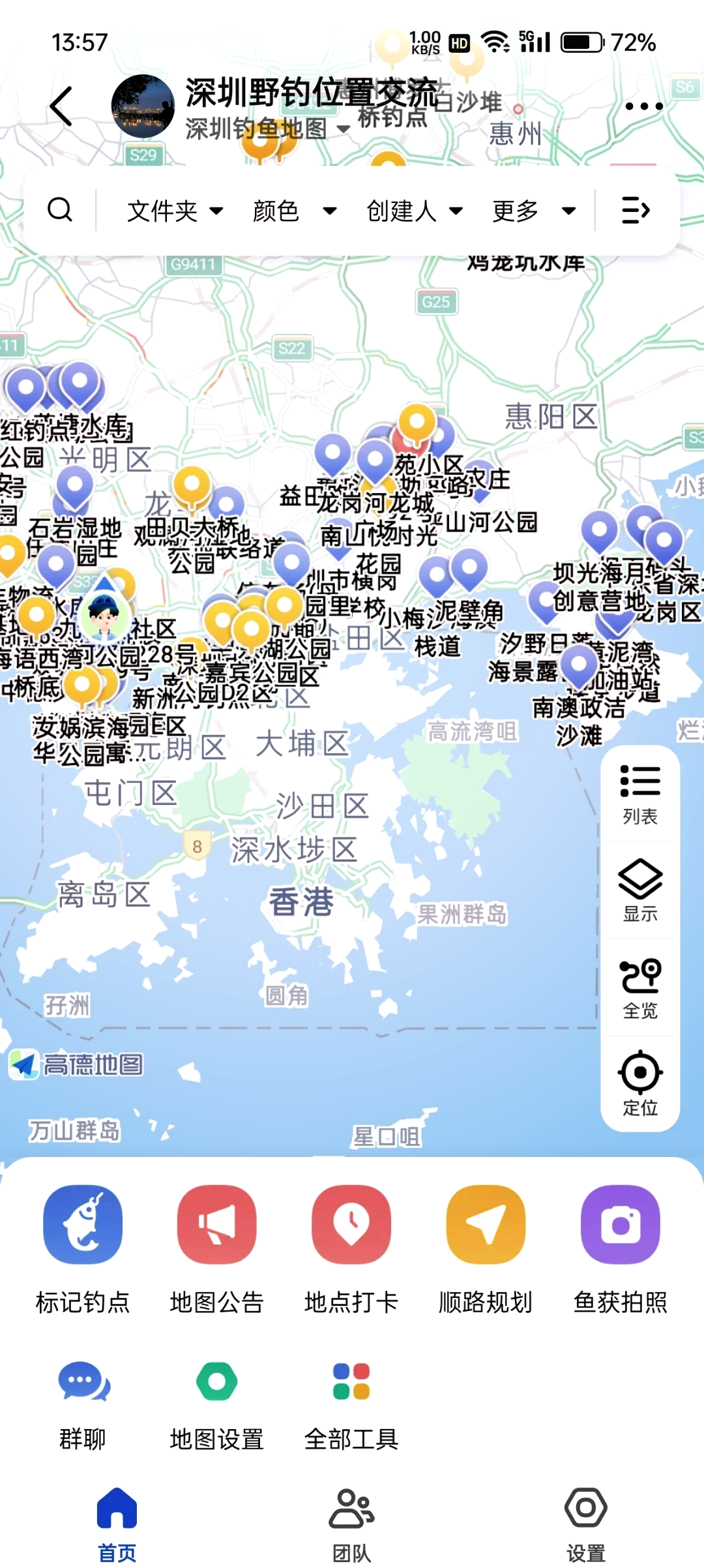The width and height of the screenshot is (704, 1568).
Task: Open search with the magnifier icon
Action: click(x=60, y=210)
